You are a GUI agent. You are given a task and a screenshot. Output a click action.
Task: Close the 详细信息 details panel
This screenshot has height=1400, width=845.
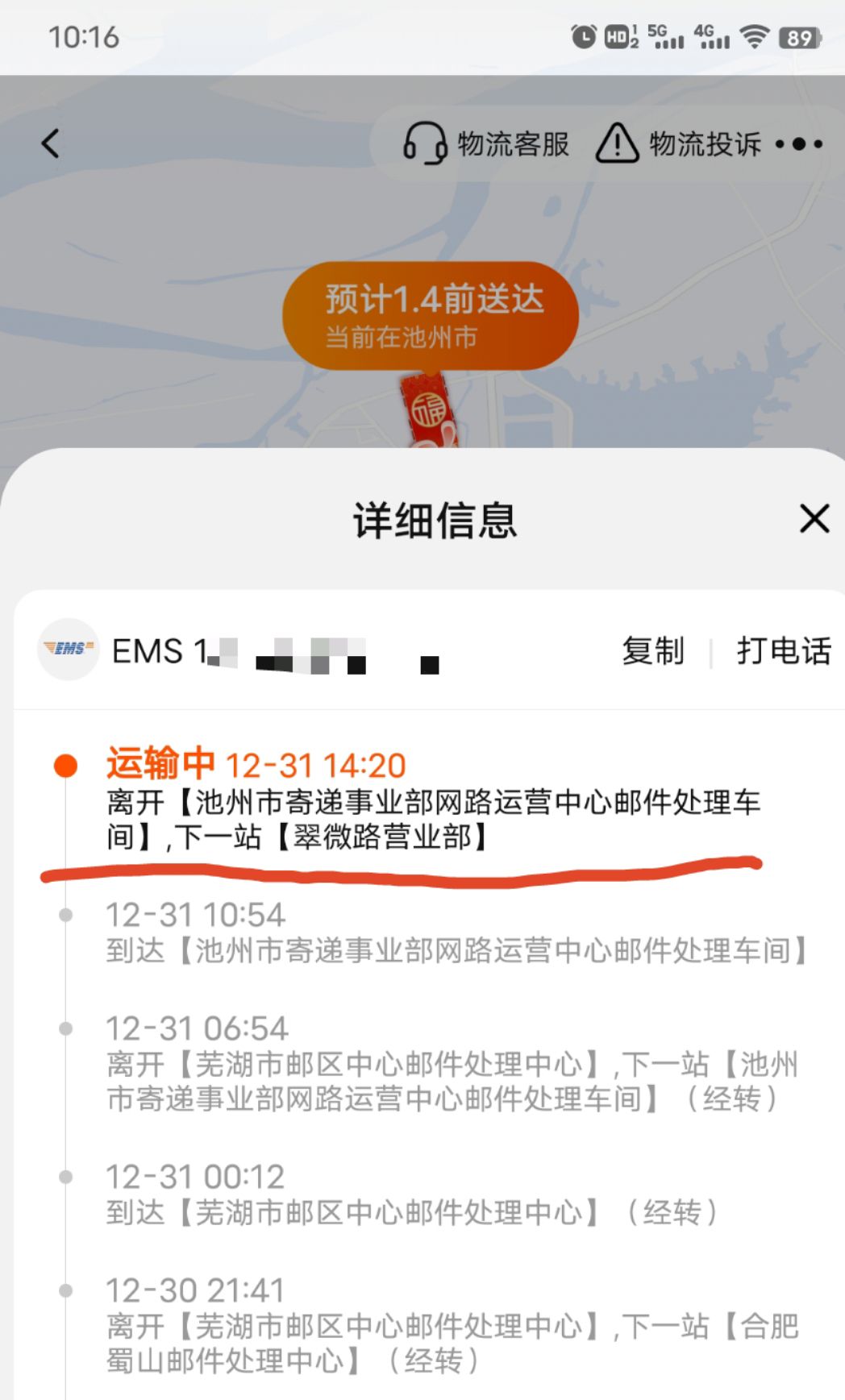(814, 518)
